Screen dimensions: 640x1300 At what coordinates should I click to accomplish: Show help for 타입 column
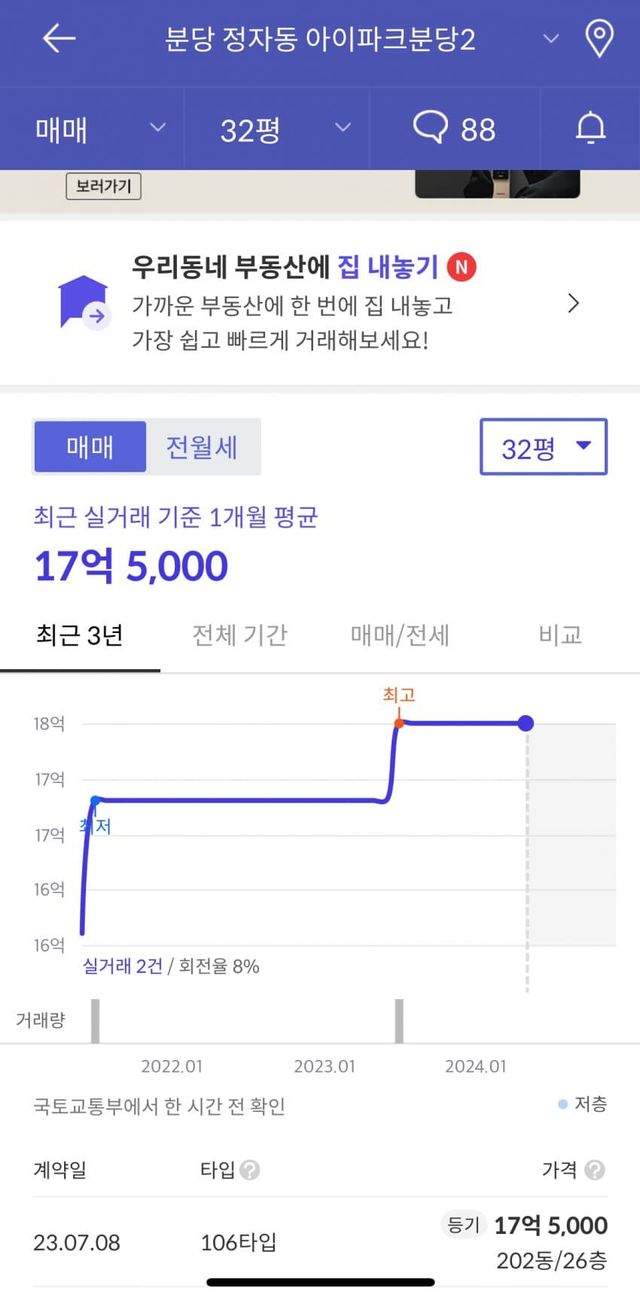(x=250, y=1170)
